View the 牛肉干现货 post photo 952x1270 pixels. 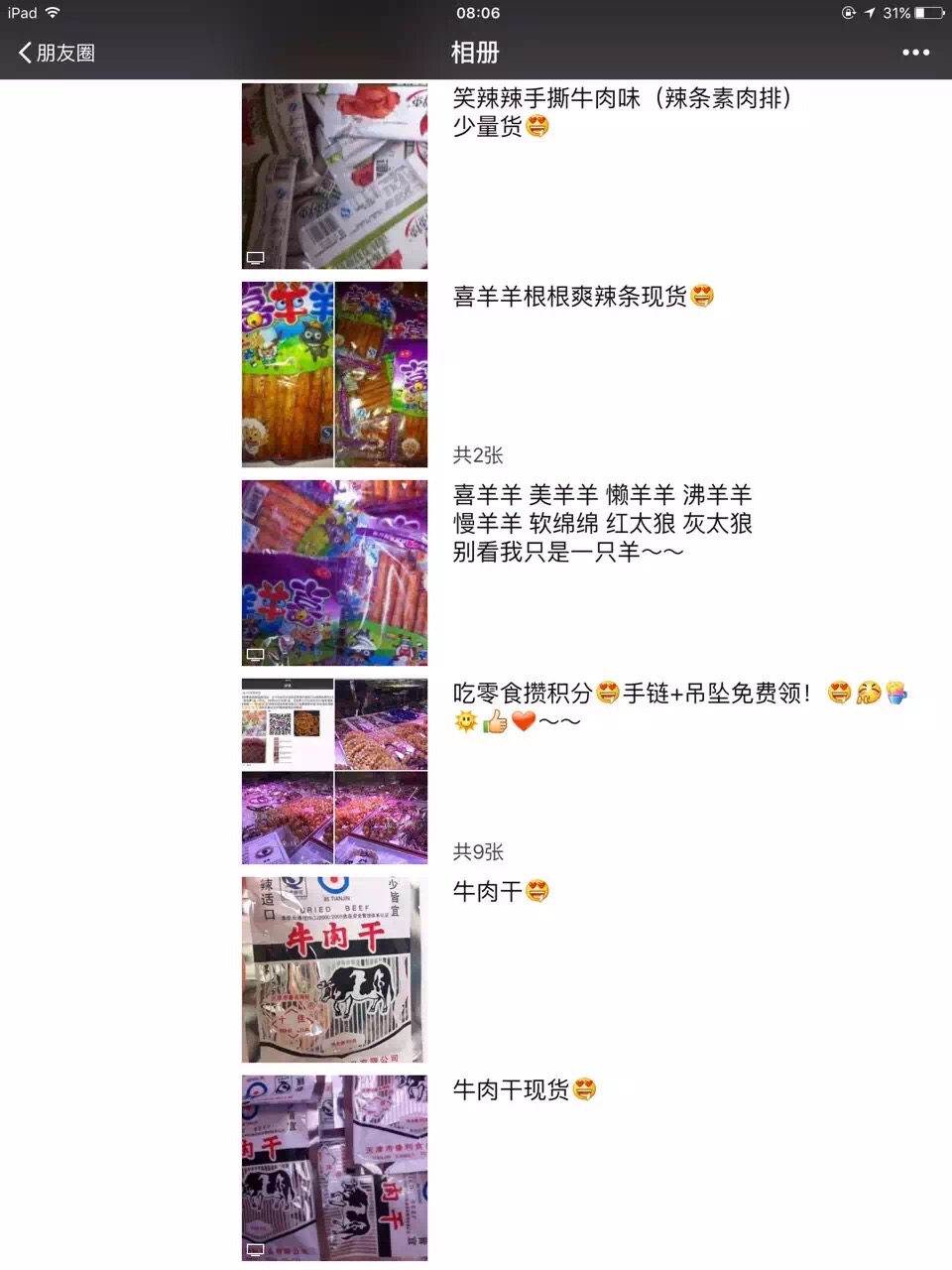click(x=334, y=1168)
